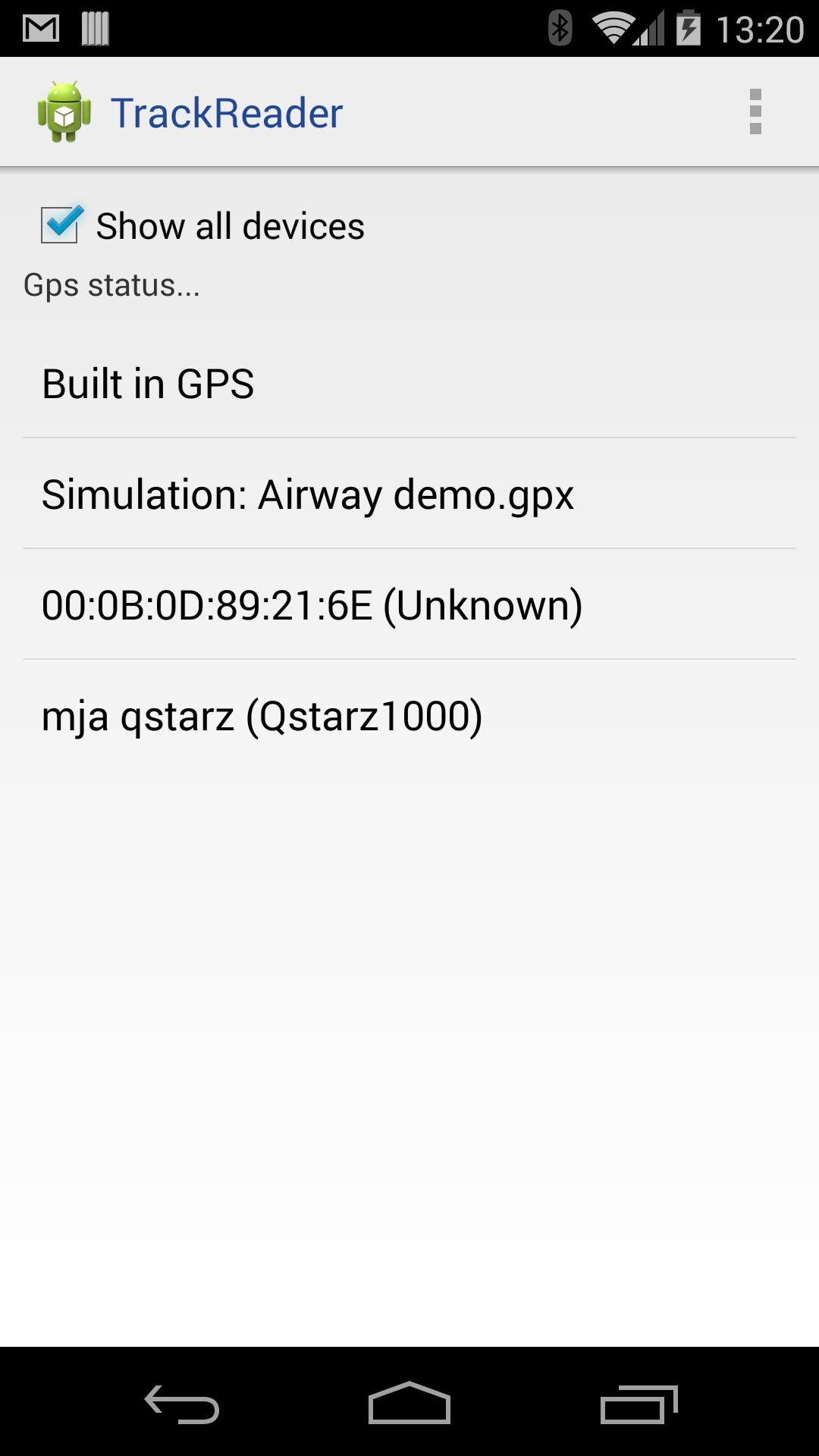This screenshot has height=1456, width=819.
Task: Choose Simulation: Airway demo.gpx
Action: pyautogui.click(x=409, y=494)
